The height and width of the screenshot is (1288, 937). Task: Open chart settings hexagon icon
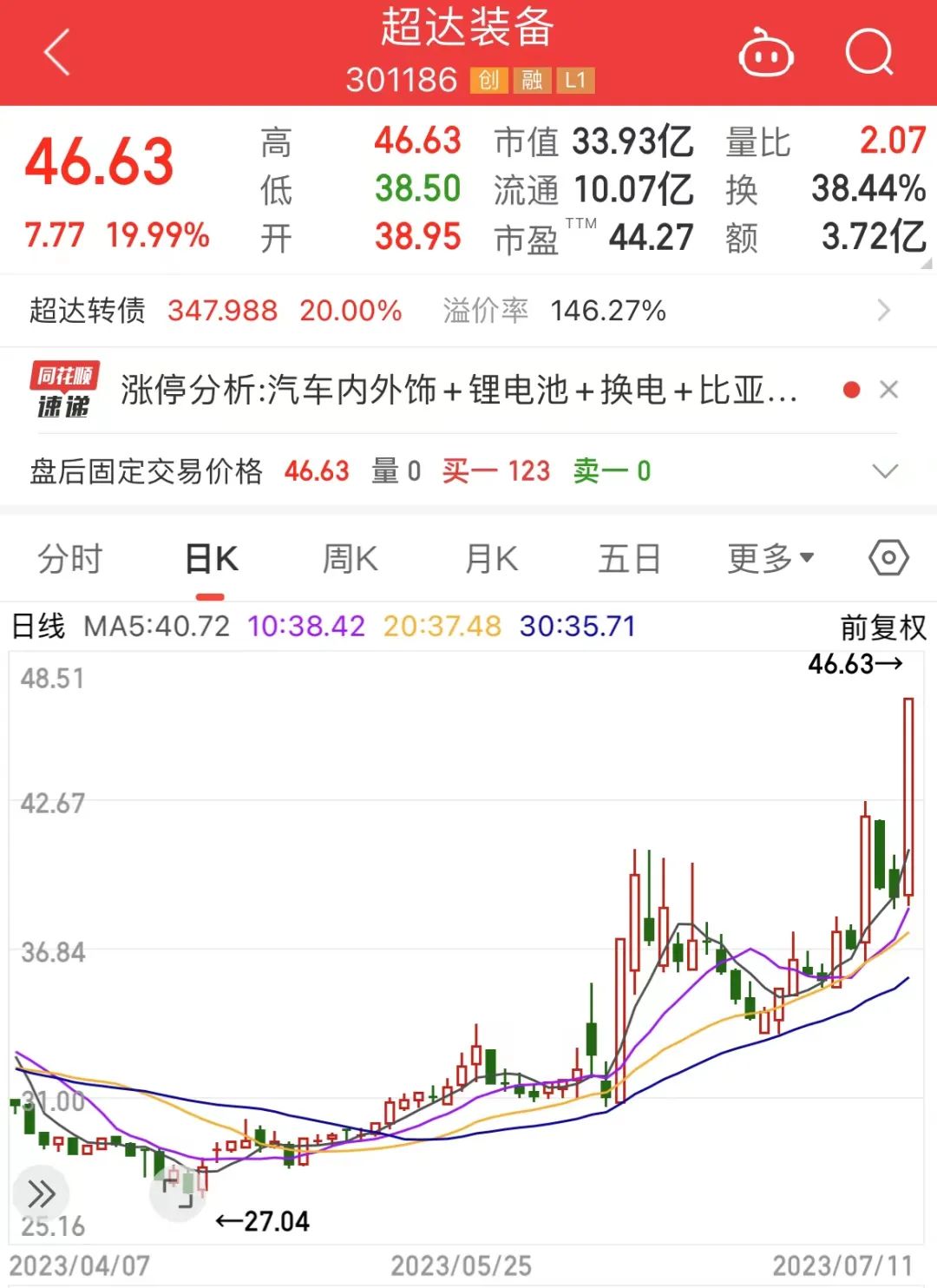[x=888, y=558]
